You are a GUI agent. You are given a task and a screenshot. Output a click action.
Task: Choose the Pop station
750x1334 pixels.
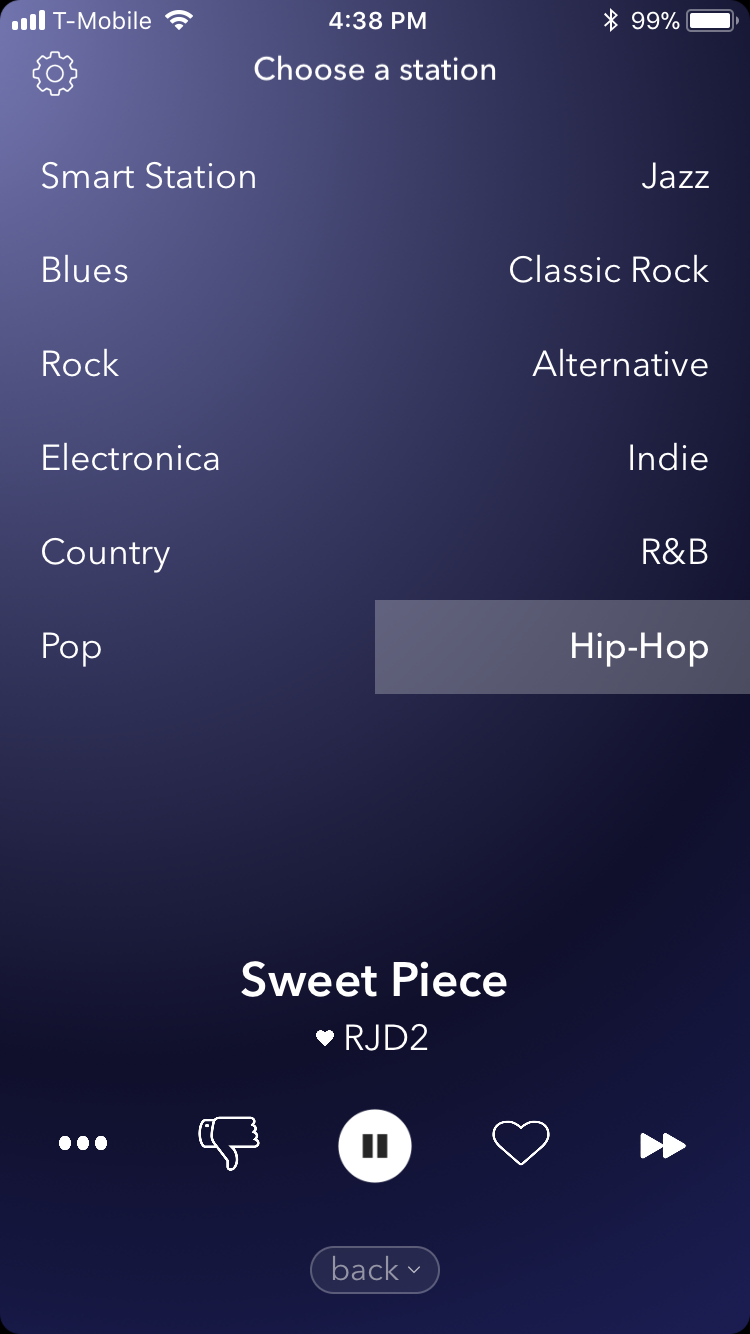click(x=71, y=647)
